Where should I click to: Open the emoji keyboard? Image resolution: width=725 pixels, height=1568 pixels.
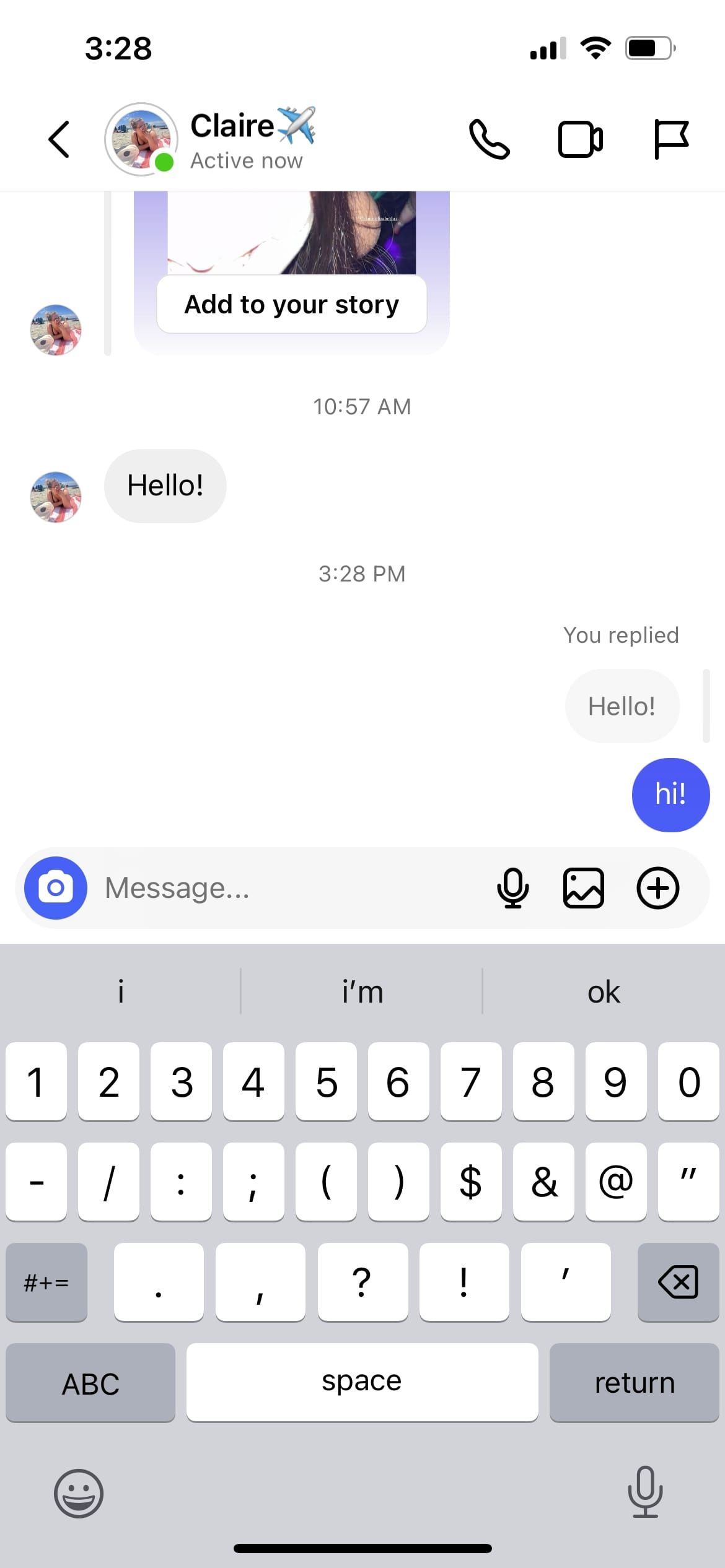[x=79, y=1493]
